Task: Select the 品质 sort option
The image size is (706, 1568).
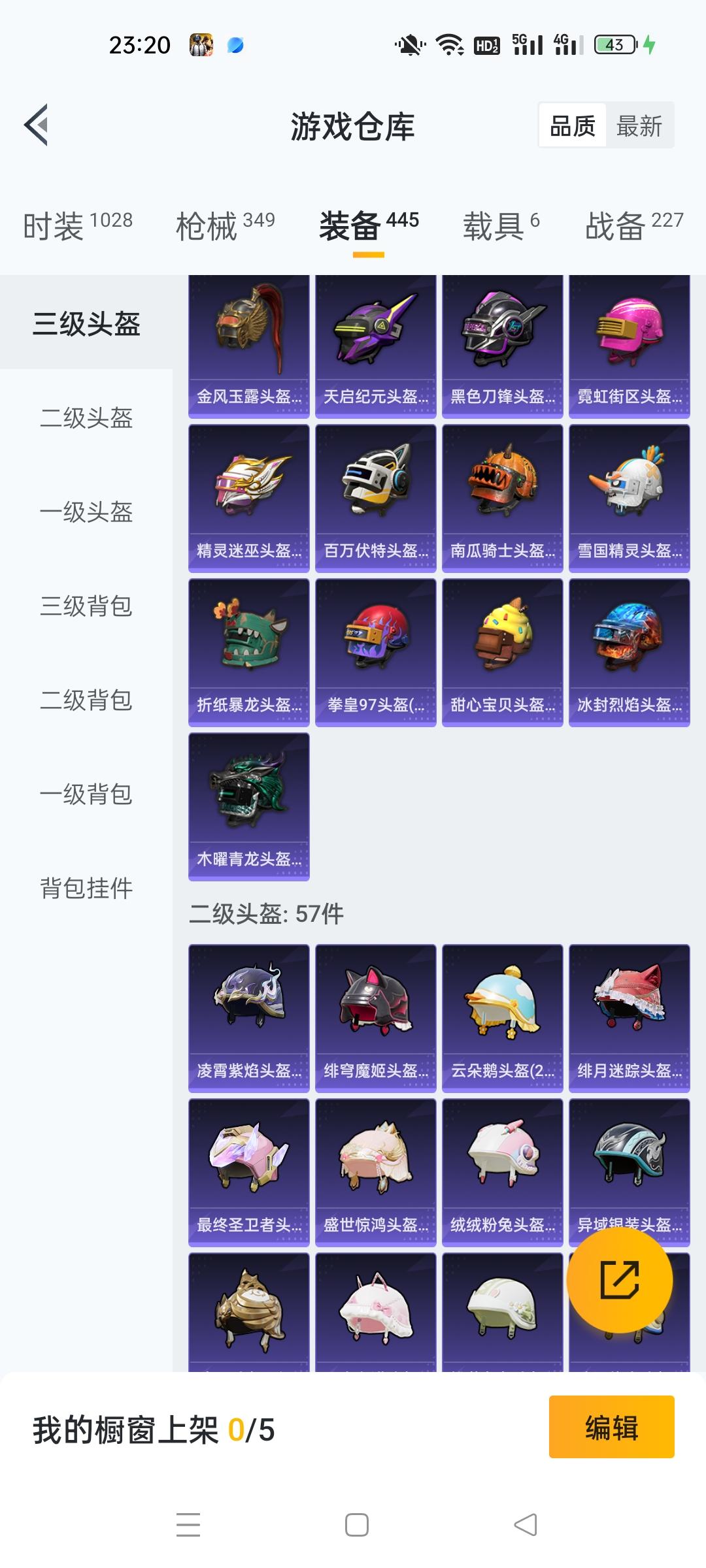Action: click(571, 125)
